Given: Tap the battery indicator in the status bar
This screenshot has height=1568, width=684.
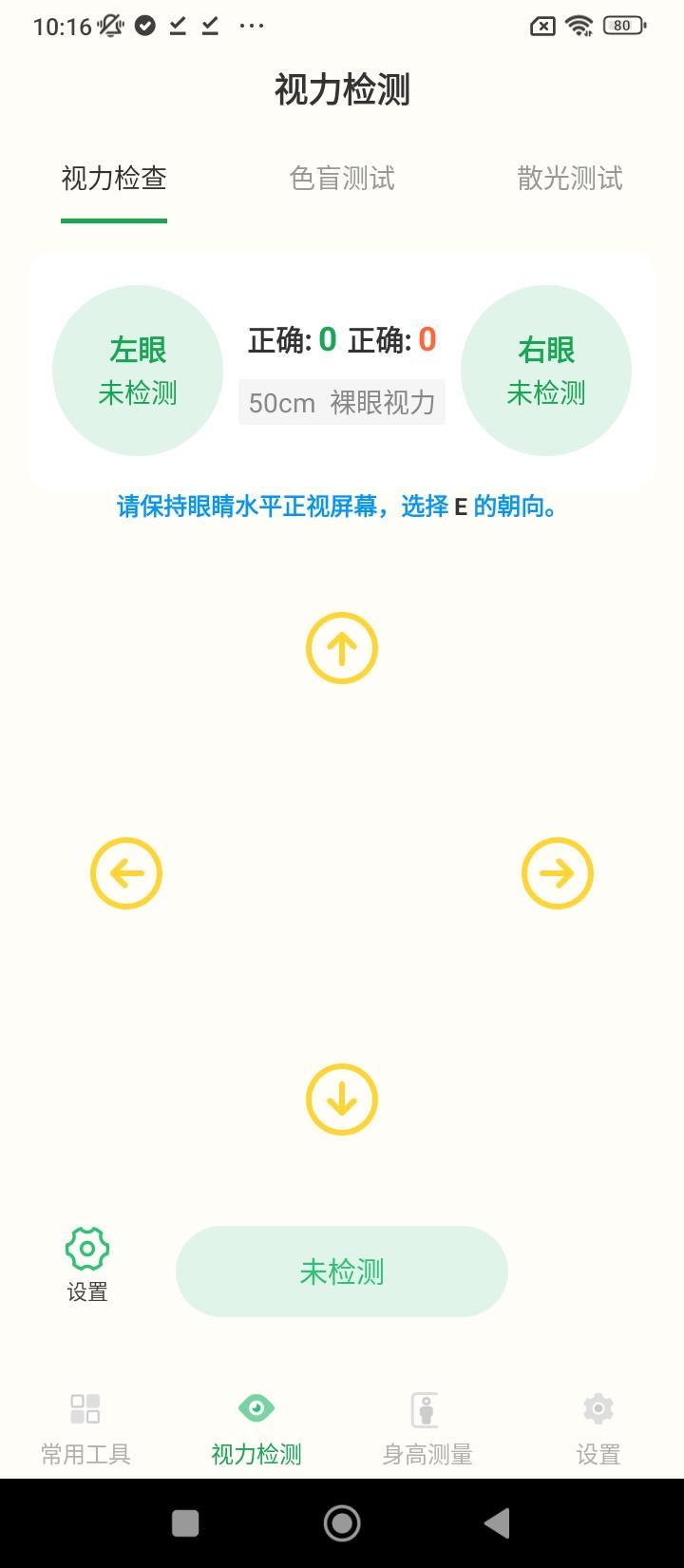Looking at the screenshot, I should pyautogui.click(x=622, y=26).
